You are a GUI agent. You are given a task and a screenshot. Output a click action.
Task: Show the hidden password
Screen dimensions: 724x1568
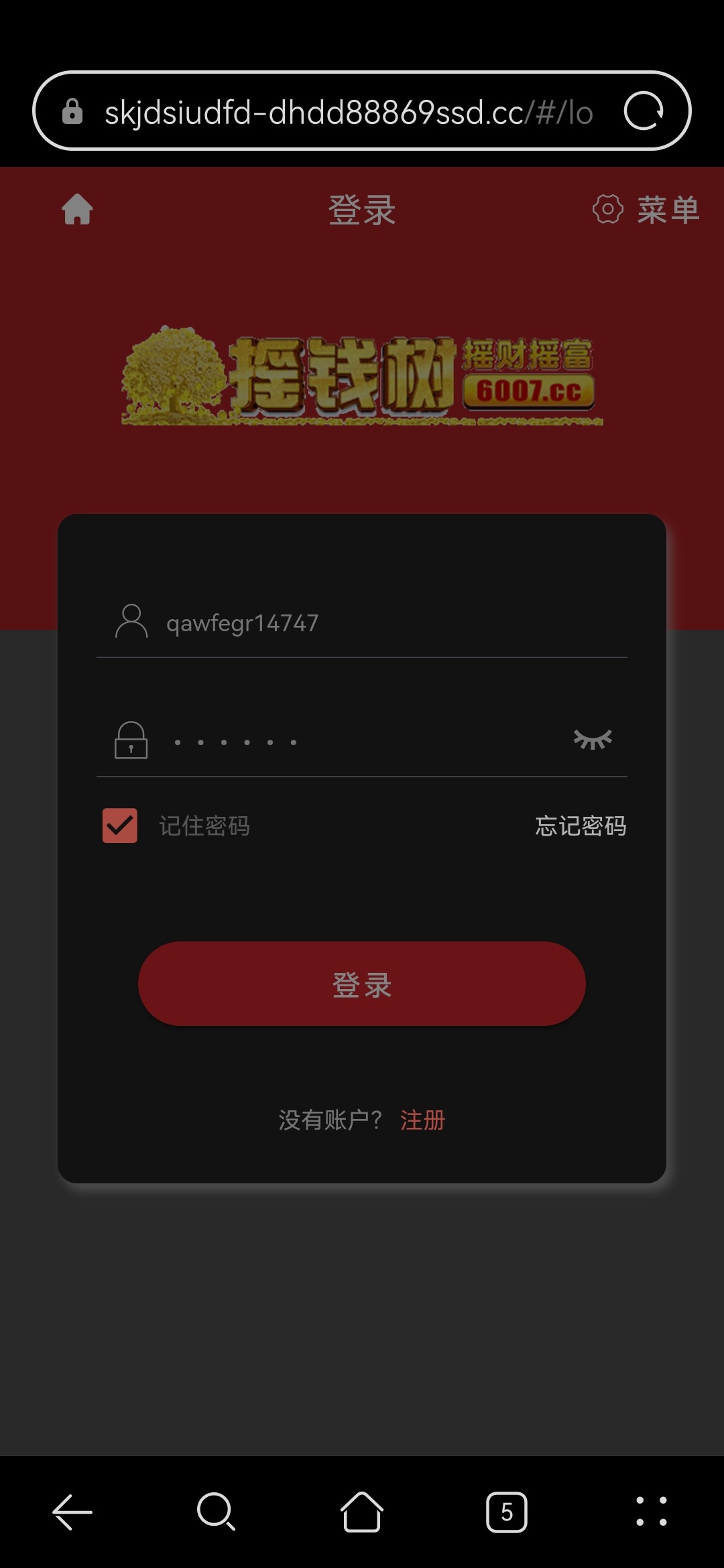coord(593,739)
